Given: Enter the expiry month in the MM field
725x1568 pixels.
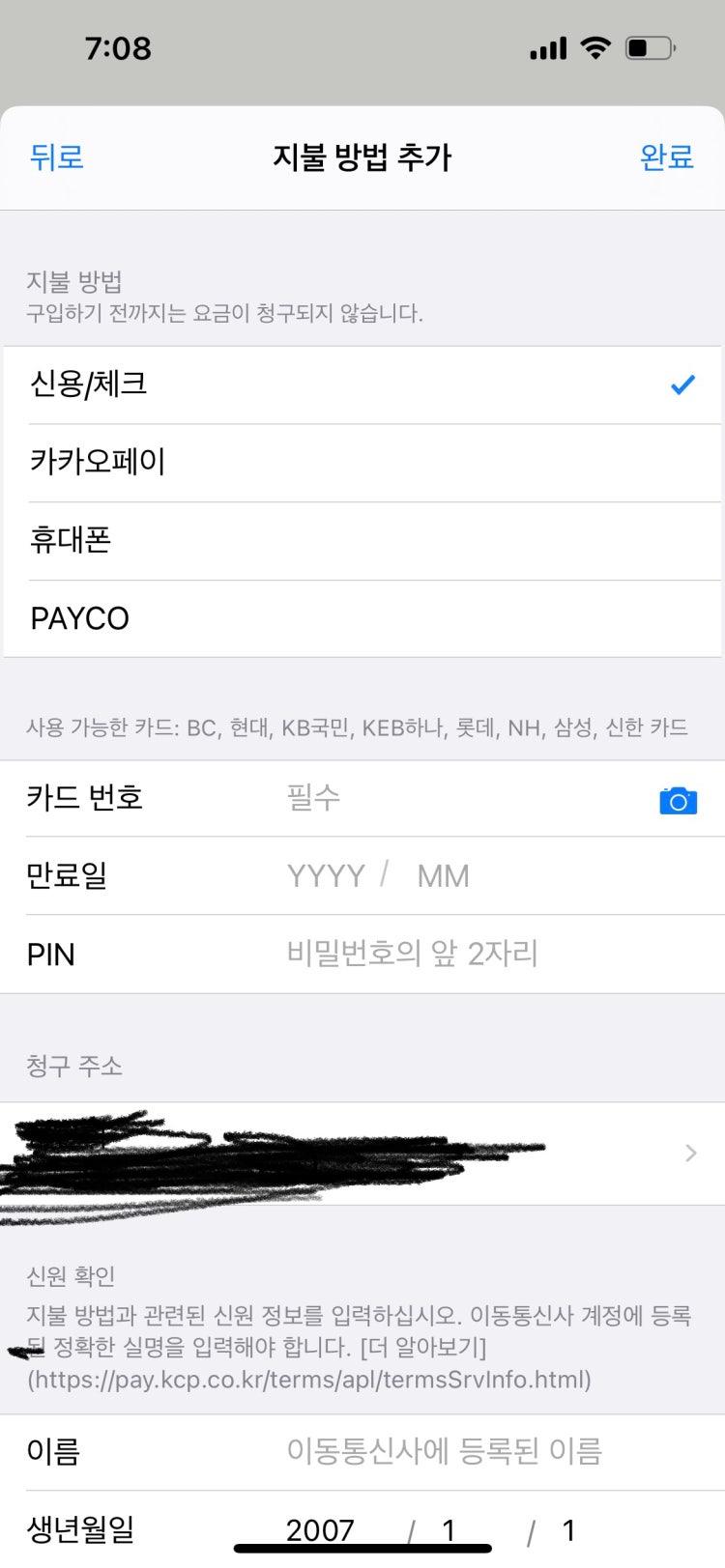Looking at the screenshot, I should (x=444, y=876).
